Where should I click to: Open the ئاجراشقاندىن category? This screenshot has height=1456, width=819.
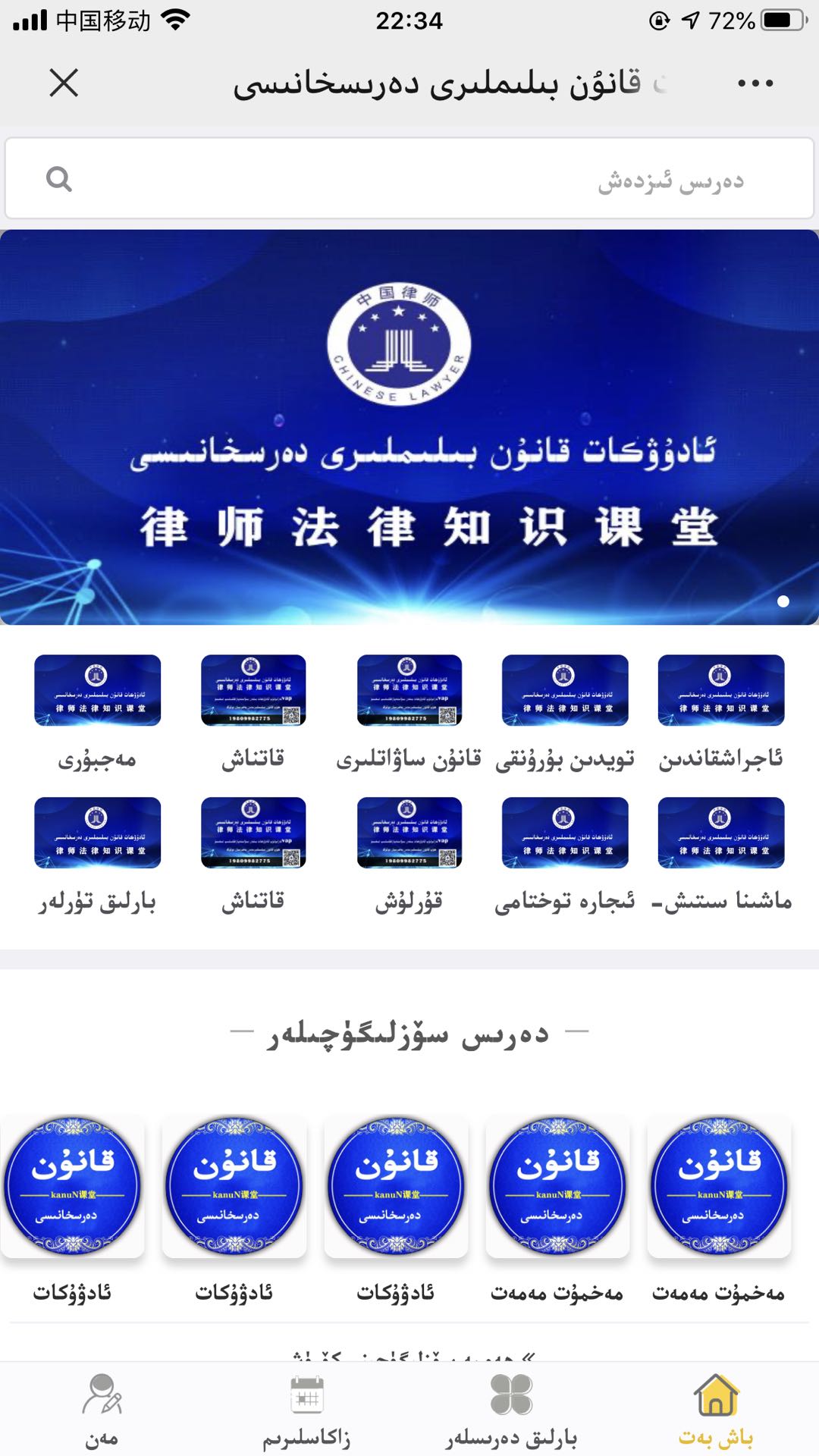(720, 707)
